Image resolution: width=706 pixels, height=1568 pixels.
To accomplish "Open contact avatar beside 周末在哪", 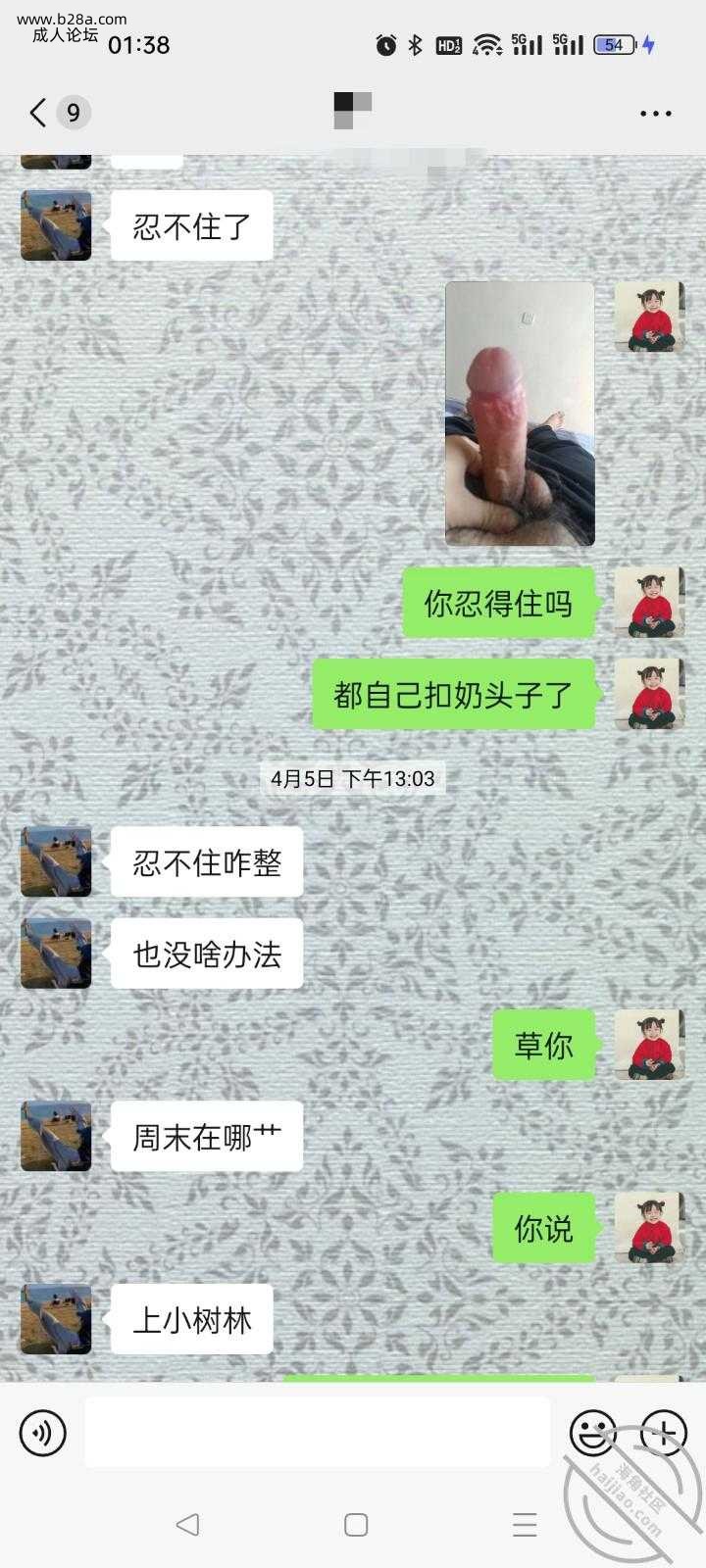I will pos(56,1136).
